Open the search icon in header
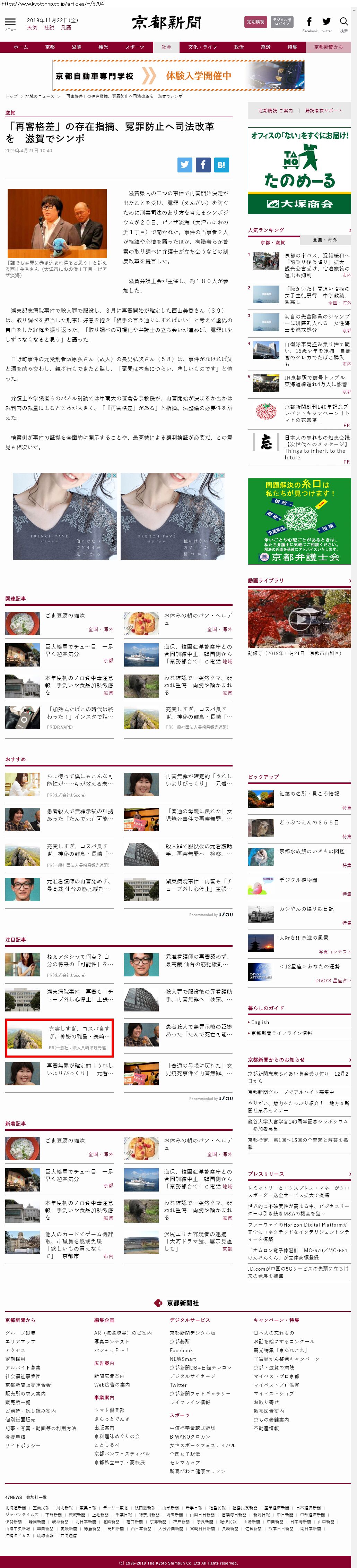357x1568 pixels. pos(343,22)
